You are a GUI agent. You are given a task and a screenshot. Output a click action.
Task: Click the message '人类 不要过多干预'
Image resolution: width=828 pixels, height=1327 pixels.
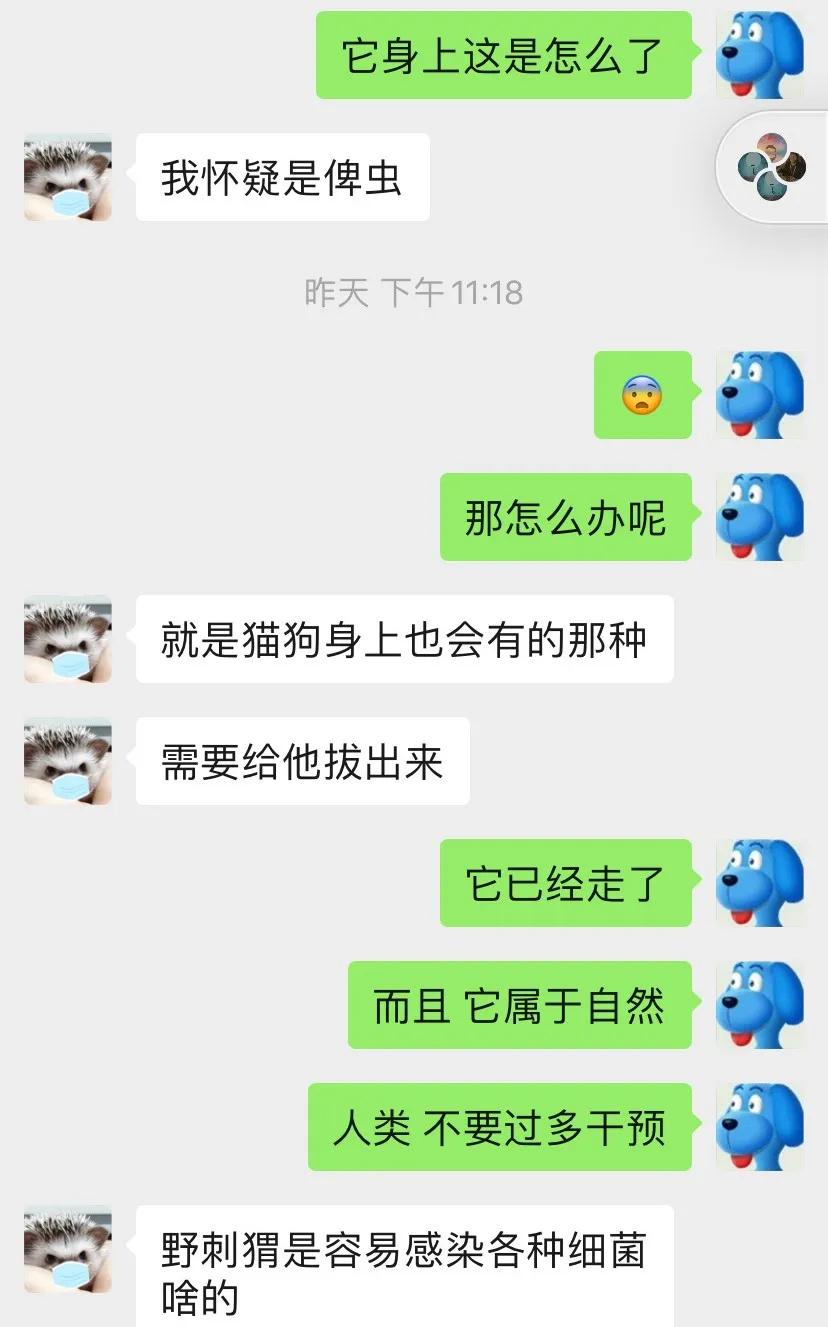coord(498,1128)
